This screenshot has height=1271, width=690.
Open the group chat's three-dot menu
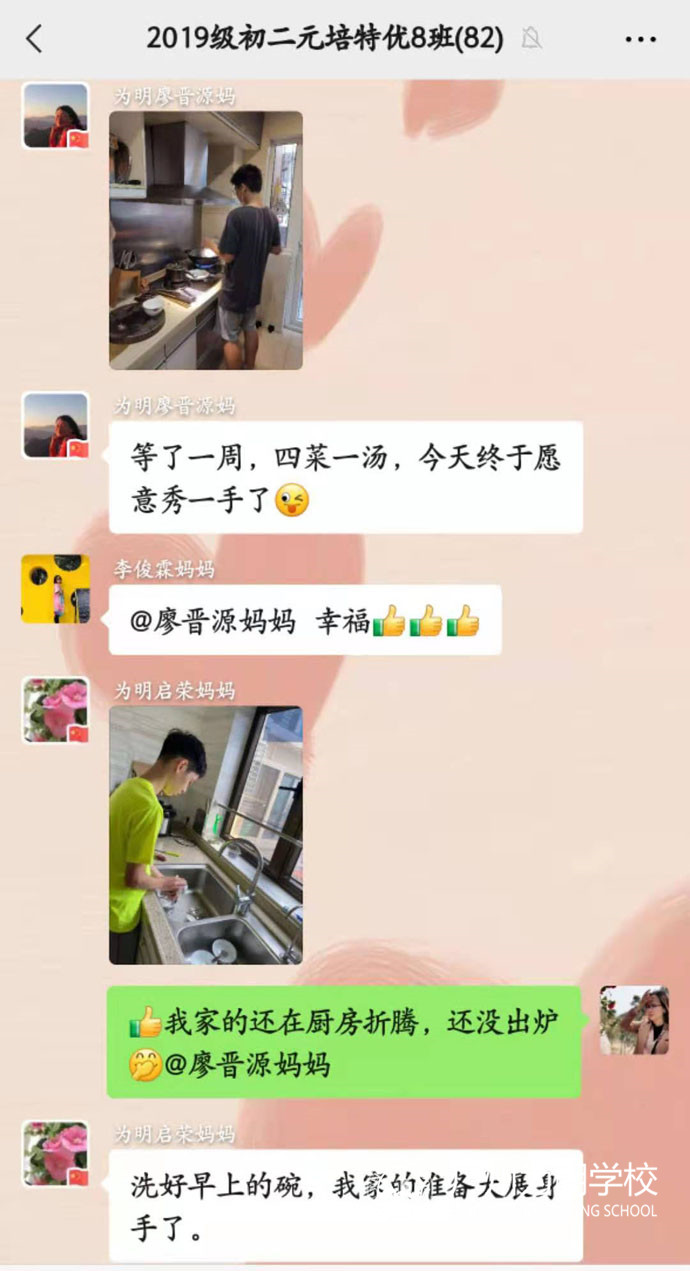point(640,39)
